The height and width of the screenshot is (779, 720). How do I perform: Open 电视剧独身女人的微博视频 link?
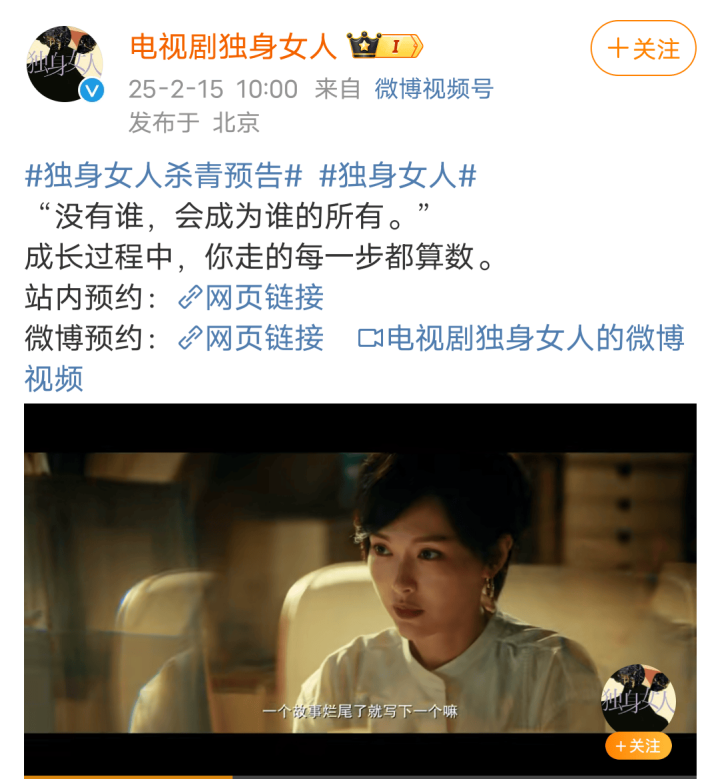click(x=520, y=339)
